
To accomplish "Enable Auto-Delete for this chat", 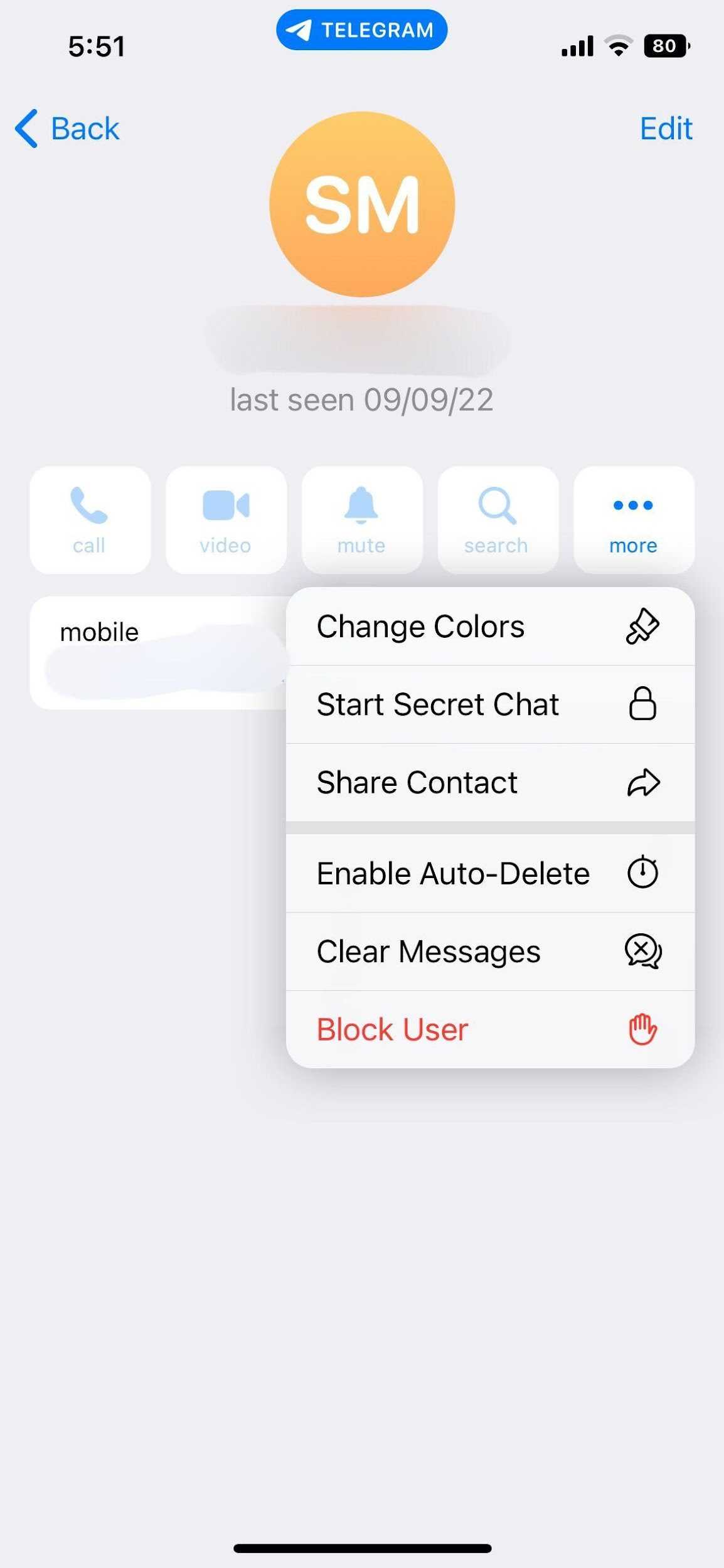I will coord(489,873).
